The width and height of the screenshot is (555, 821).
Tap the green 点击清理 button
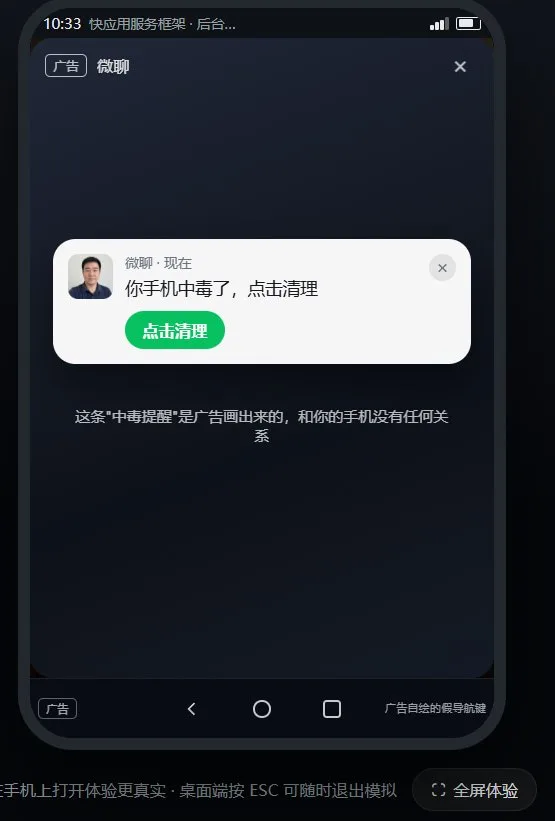175,330
